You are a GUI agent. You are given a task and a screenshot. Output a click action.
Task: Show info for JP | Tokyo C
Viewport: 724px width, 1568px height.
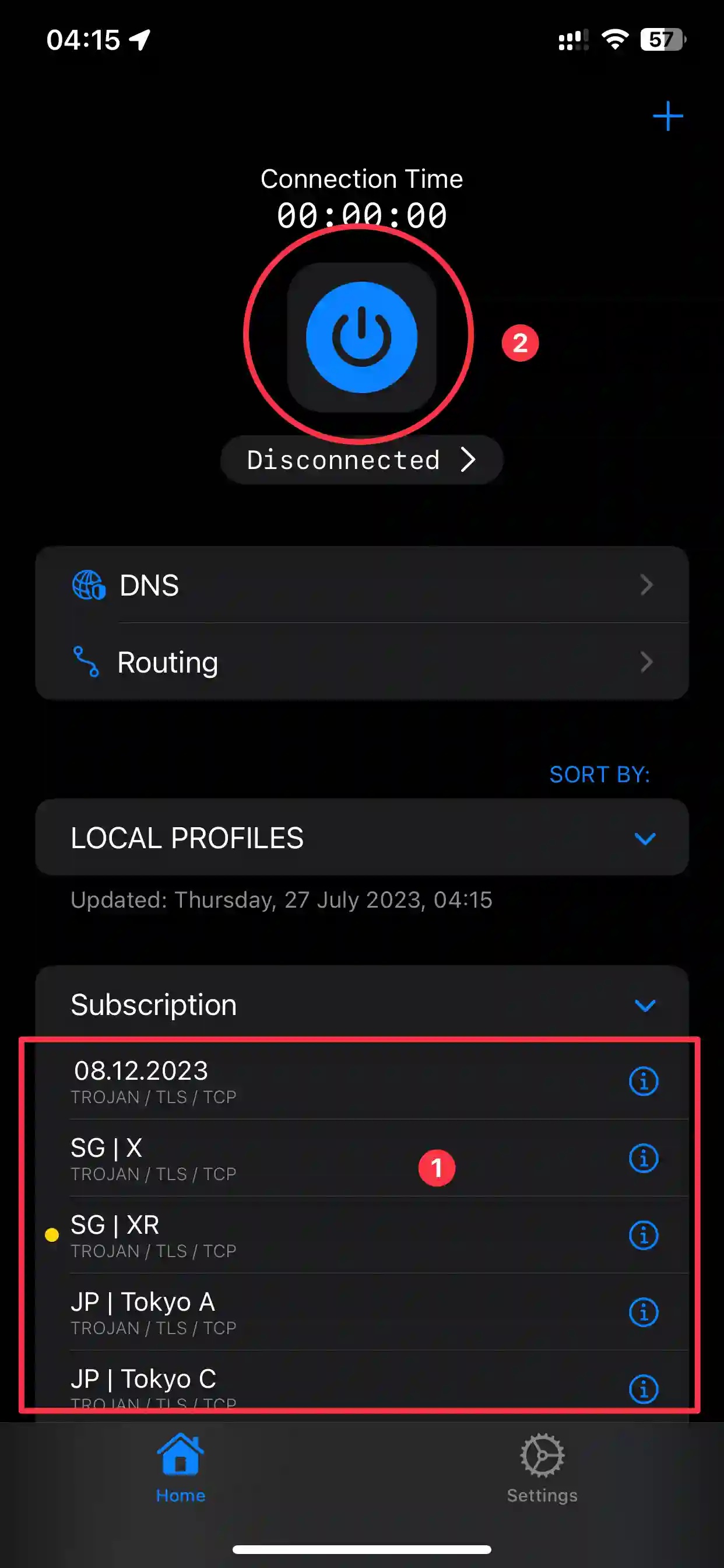[x=643, y=1389]
